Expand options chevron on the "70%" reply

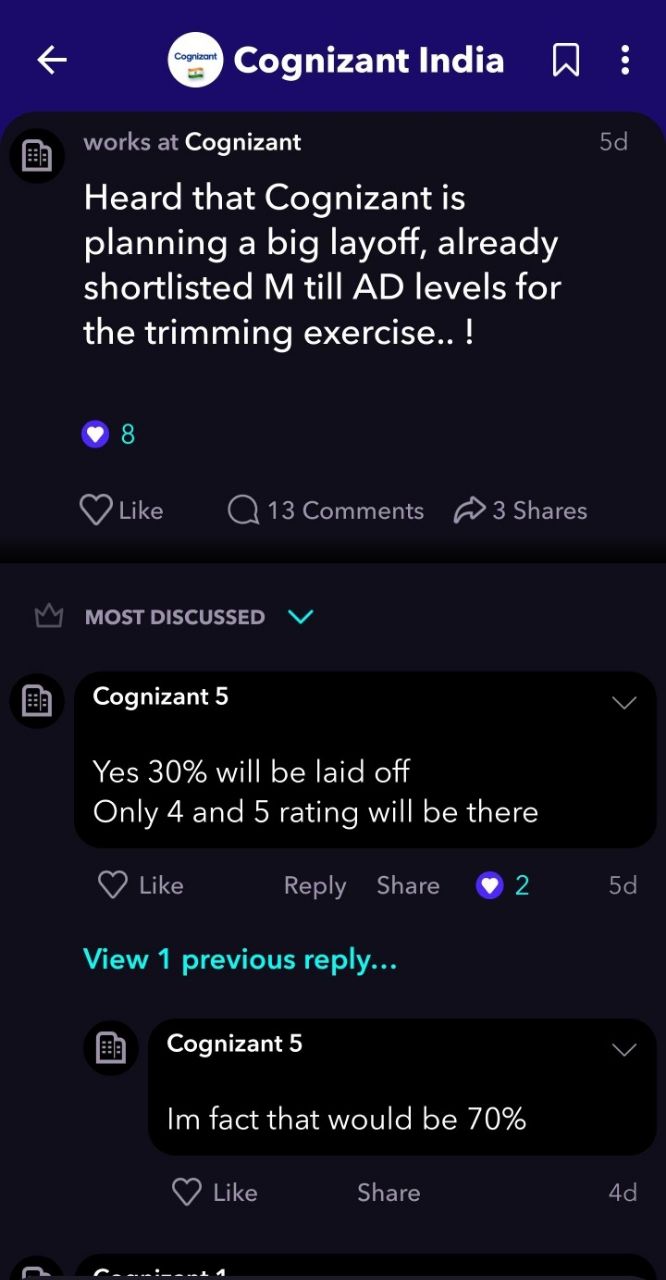click(x=624, y=1050)
